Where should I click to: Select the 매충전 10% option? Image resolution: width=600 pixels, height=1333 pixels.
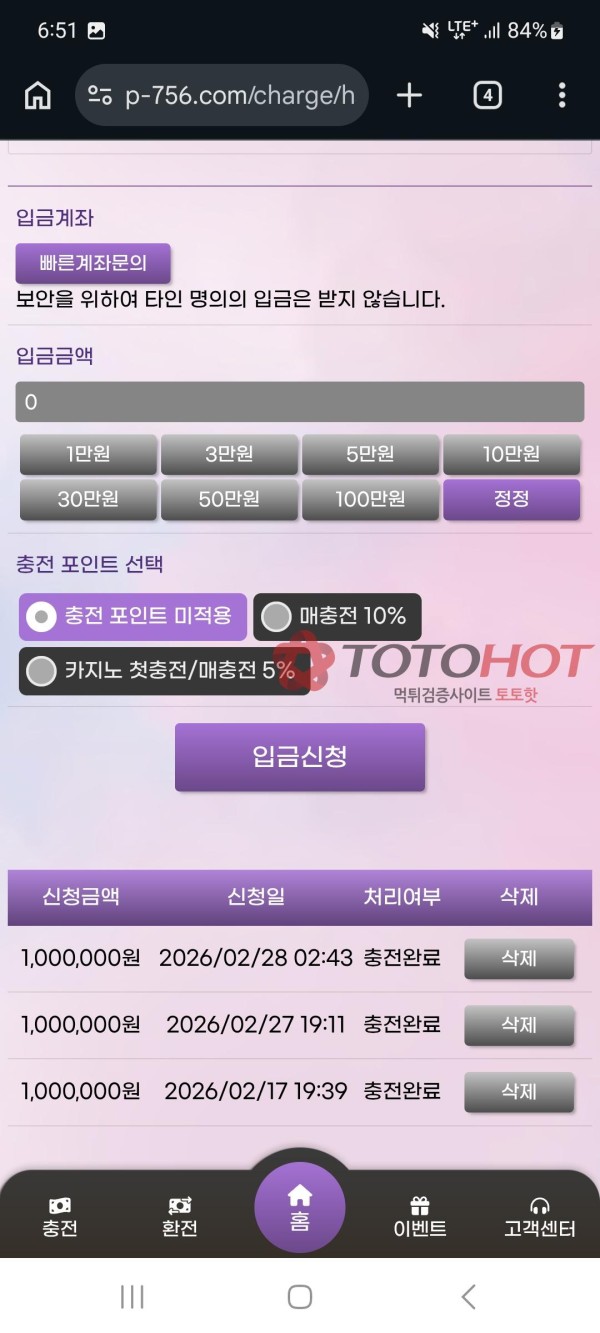click(337, 617)
